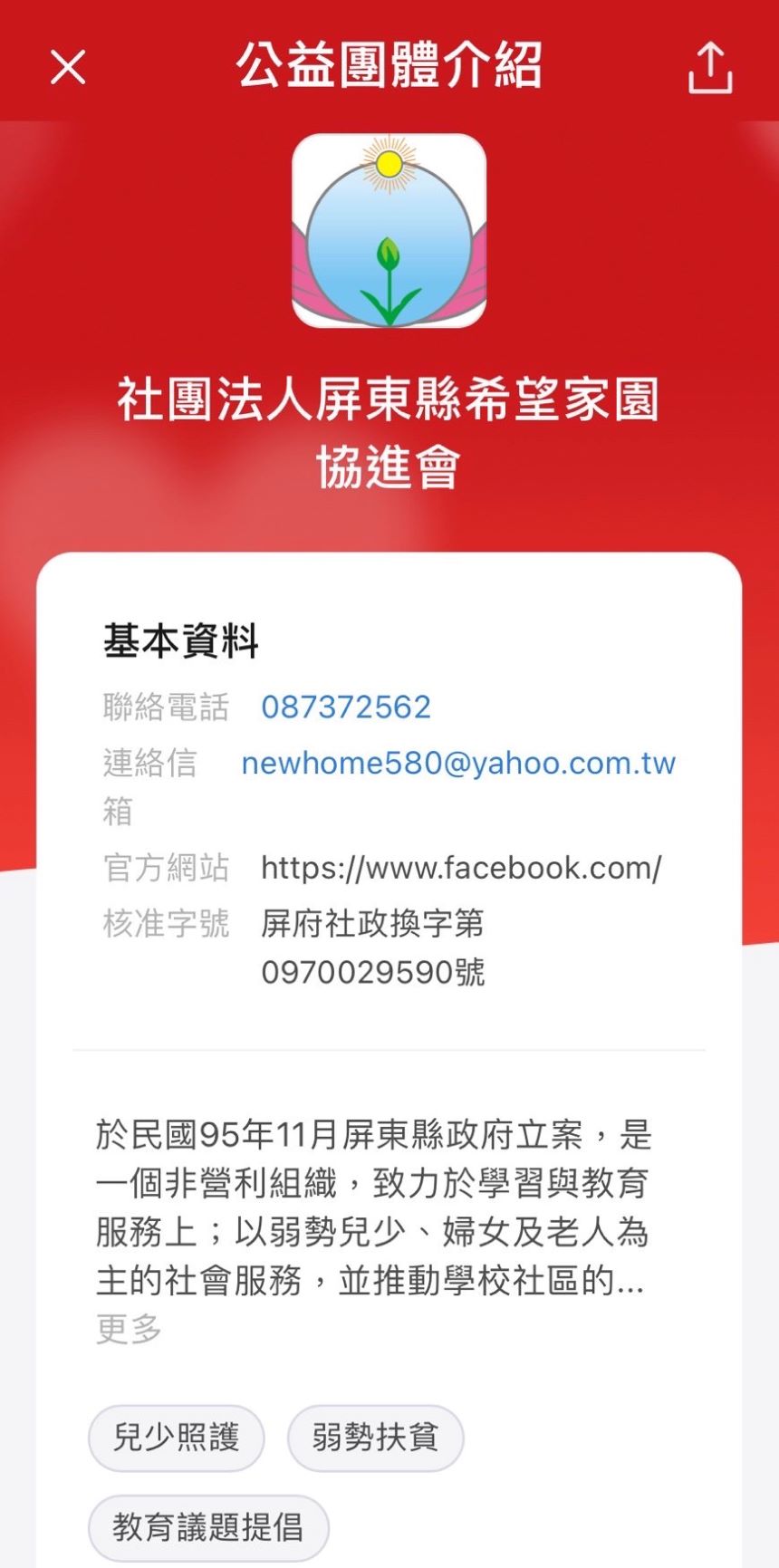The image size is (779, 1568).
Task: Close the 公益團體介紹 page
Action: pos(68,67)
